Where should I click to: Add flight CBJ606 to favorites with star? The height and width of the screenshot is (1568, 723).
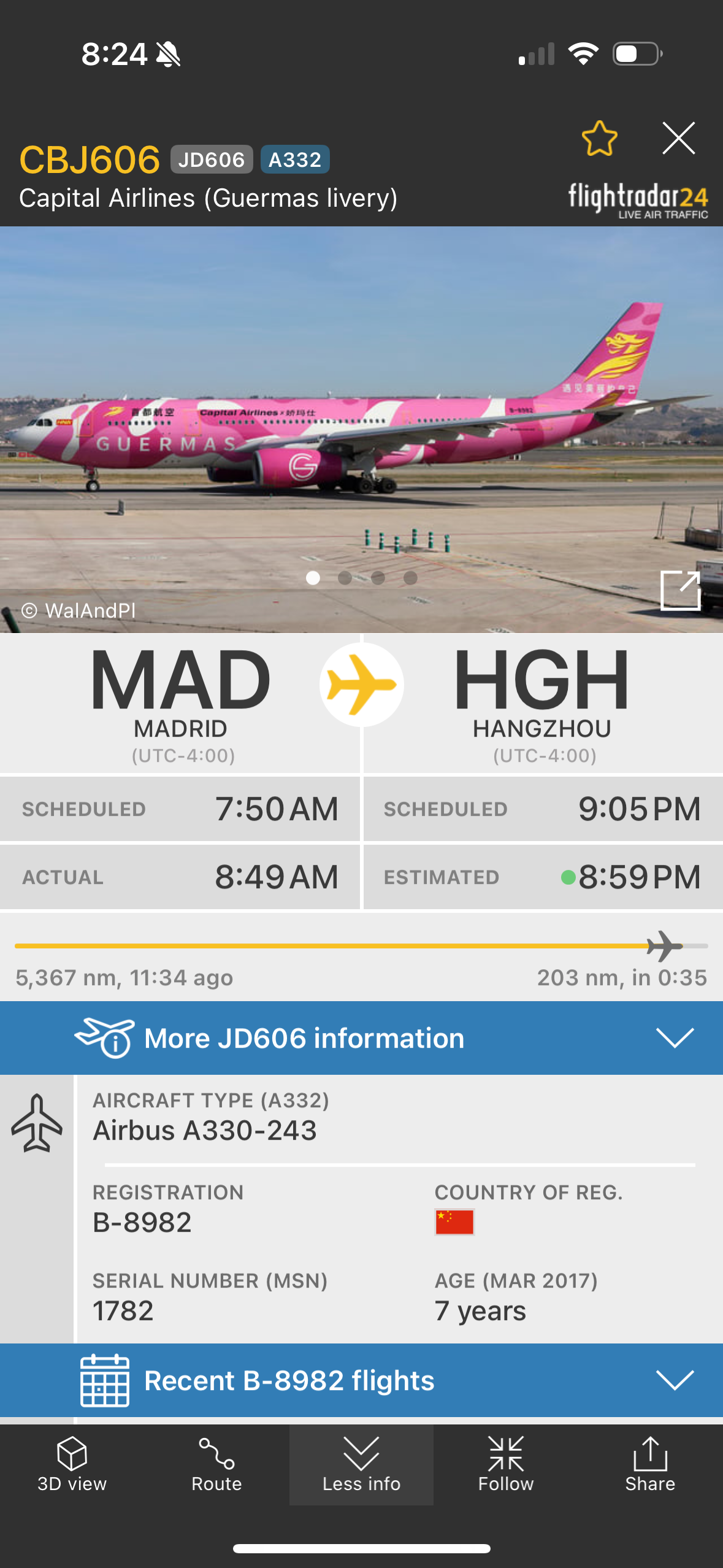click(599, 139)
